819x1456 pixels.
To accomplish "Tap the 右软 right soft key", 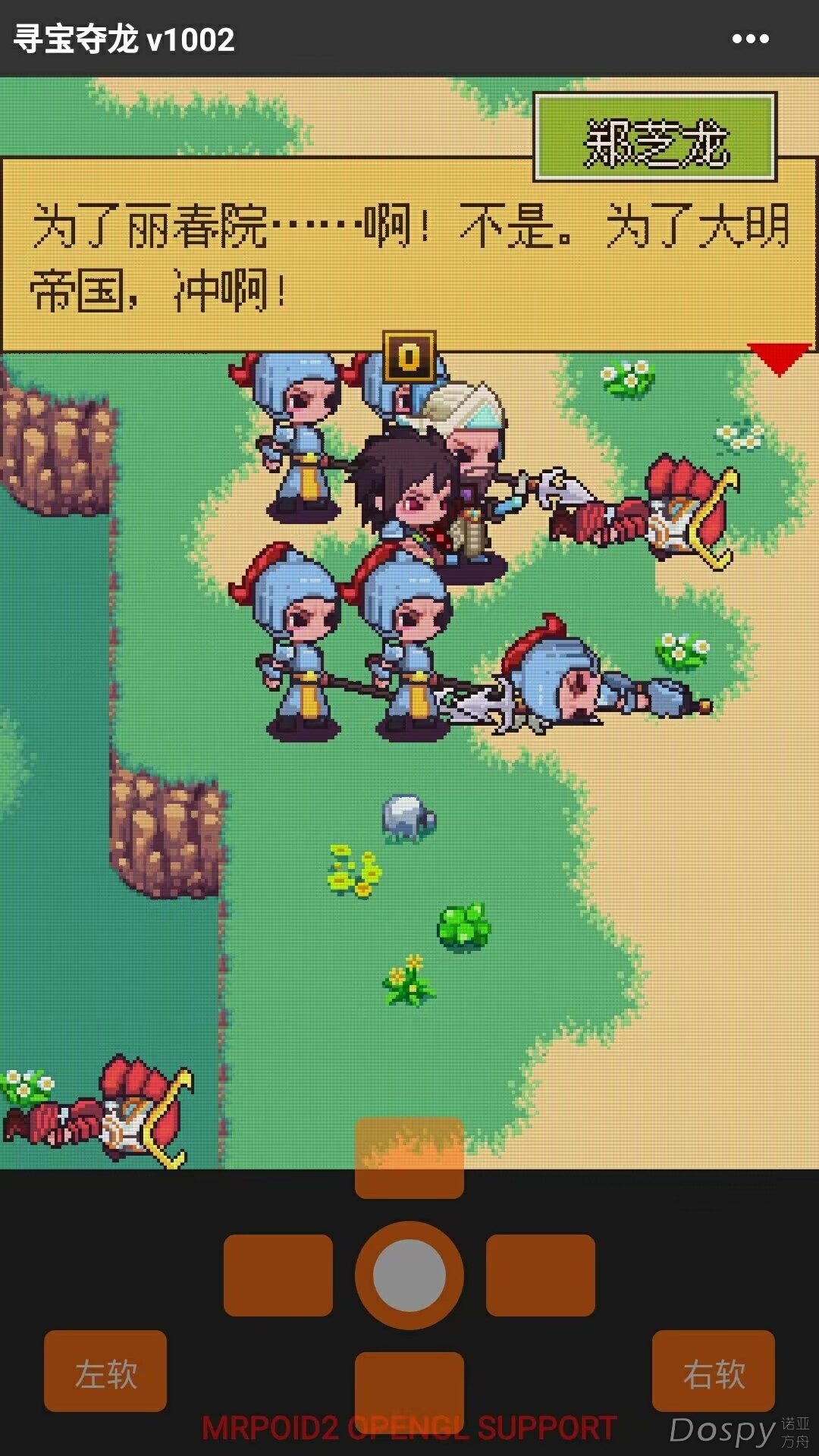I will 714,1371.
